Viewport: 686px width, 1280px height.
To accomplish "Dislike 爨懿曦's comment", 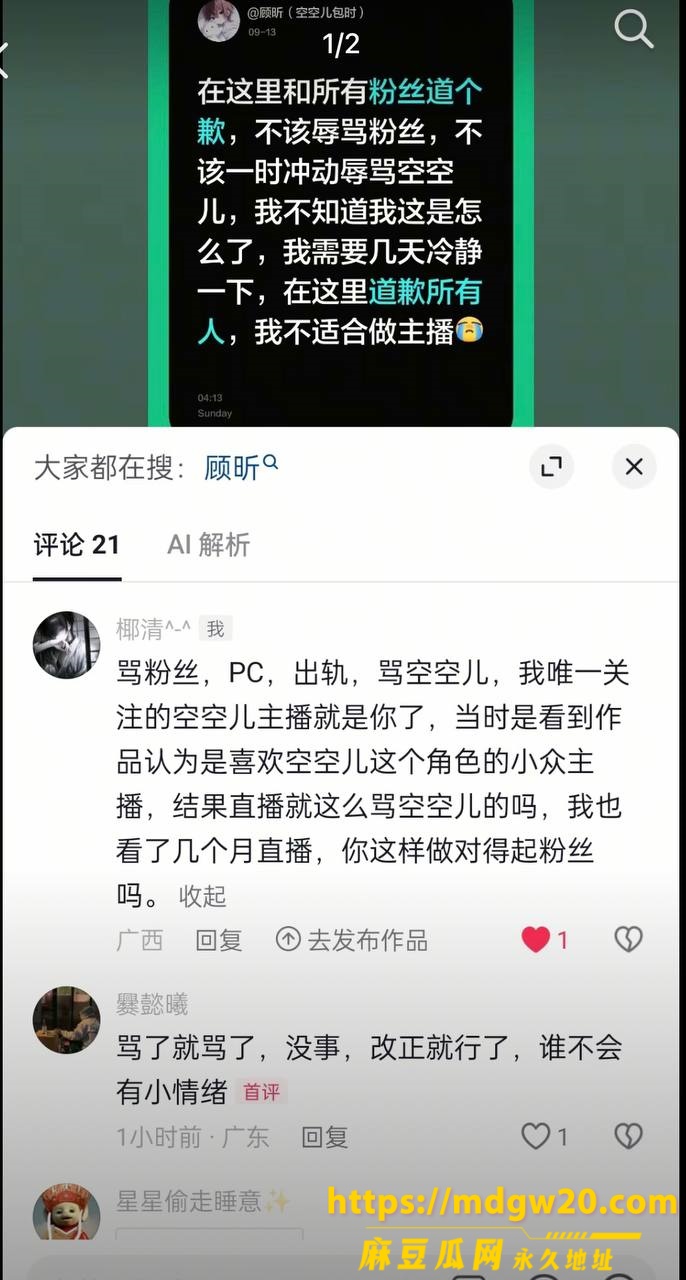I will (x=628, y=1136).
